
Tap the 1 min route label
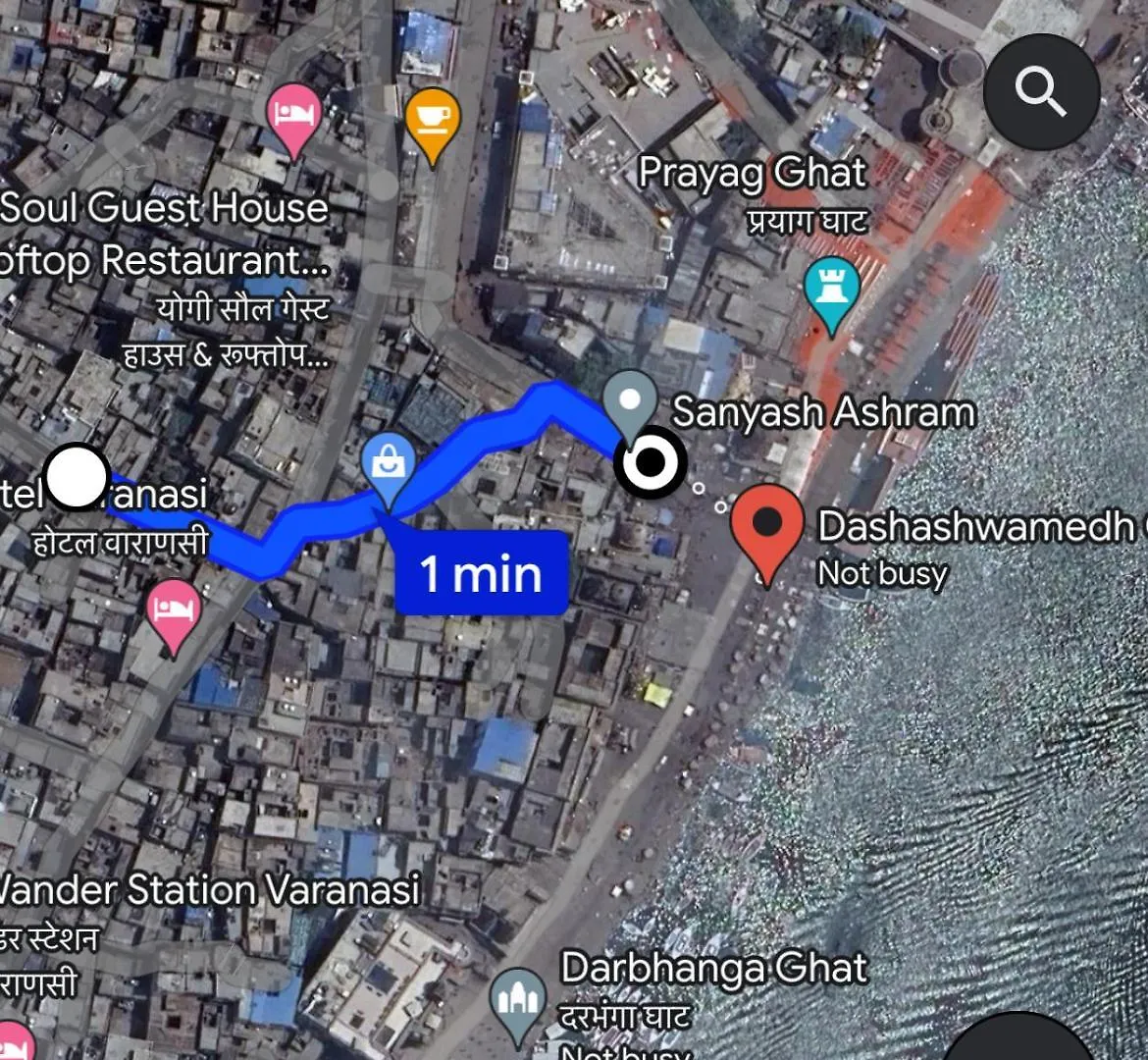pyautogui.click(x=481, y=574)
